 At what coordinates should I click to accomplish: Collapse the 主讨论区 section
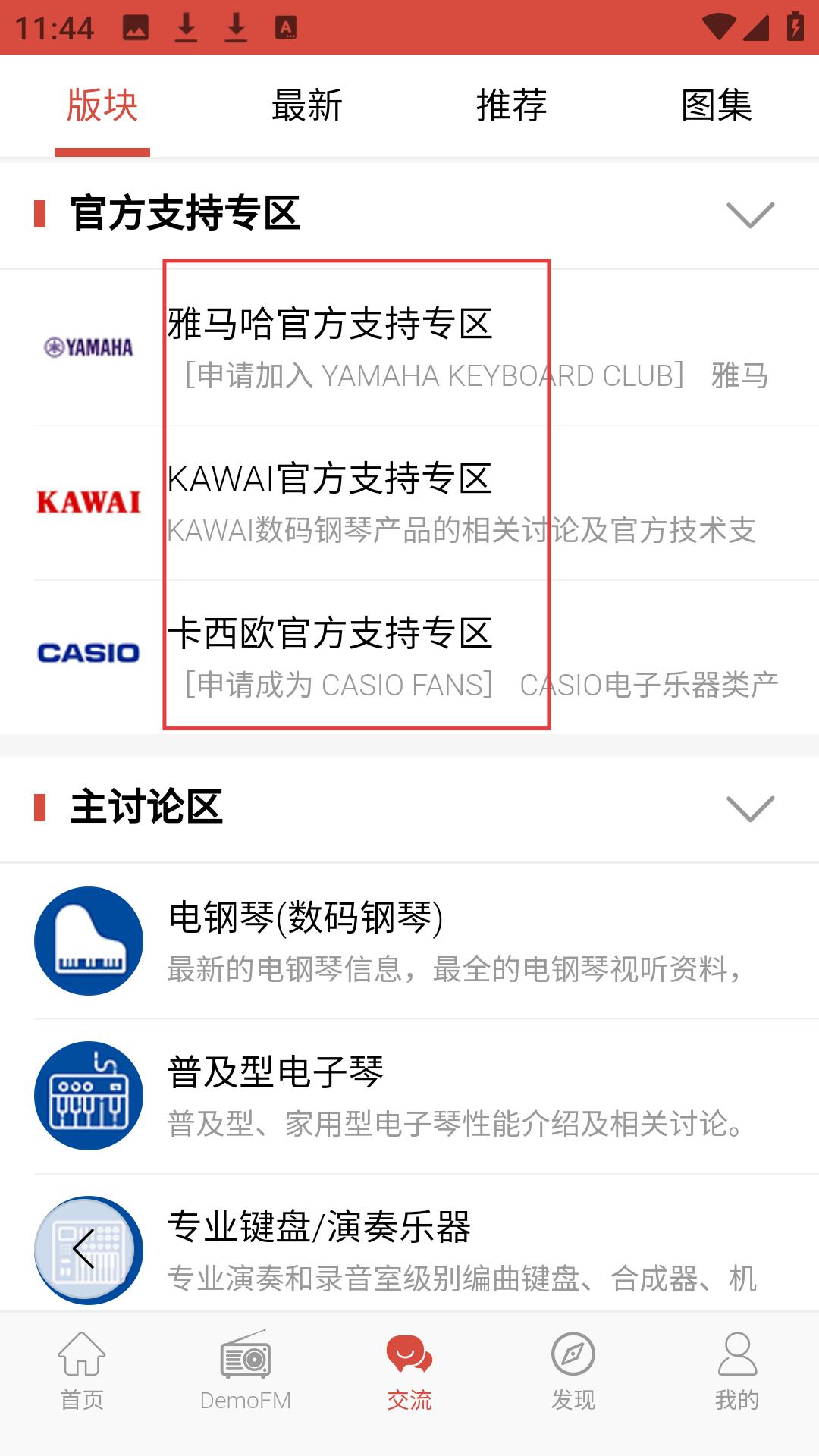[750, 808]
